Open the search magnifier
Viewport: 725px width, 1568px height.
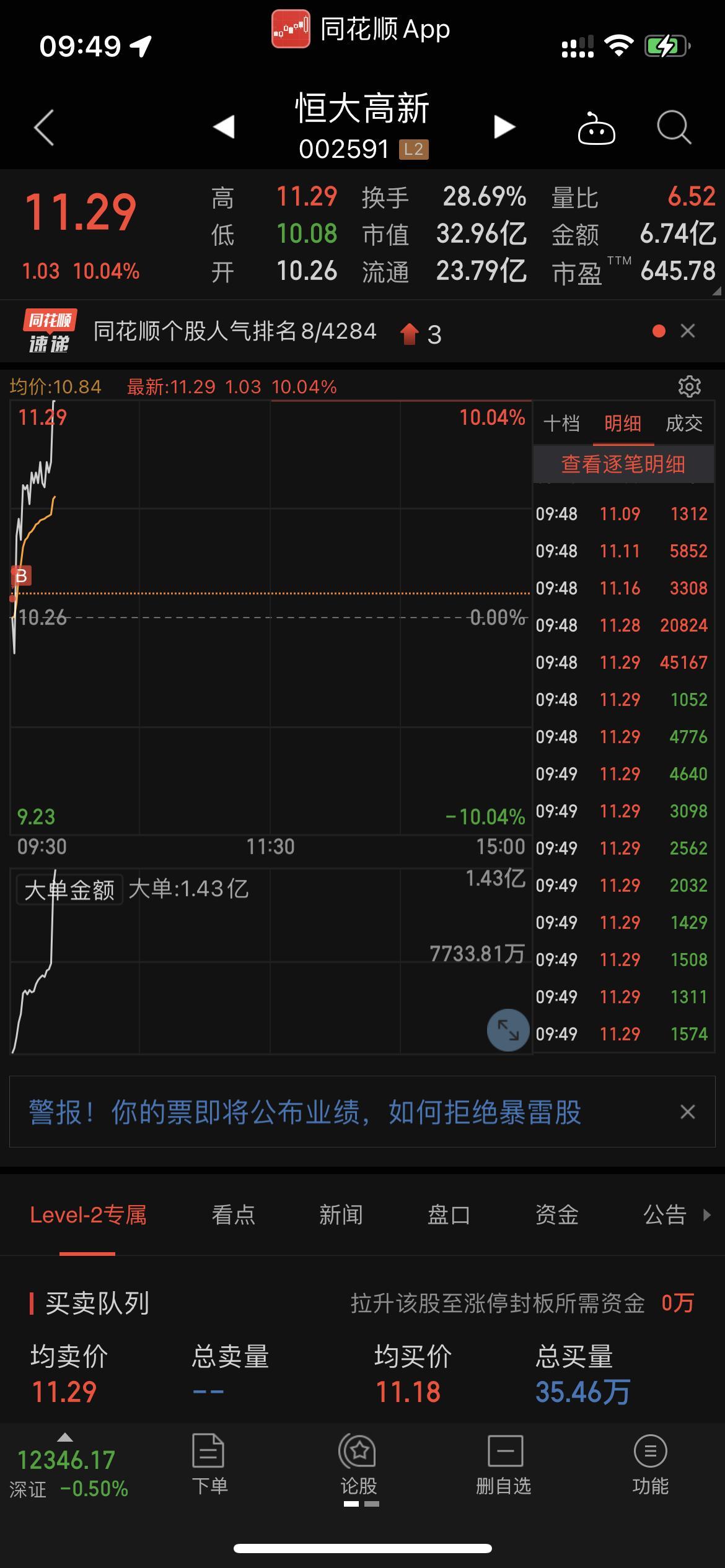(x=674, y=128)
